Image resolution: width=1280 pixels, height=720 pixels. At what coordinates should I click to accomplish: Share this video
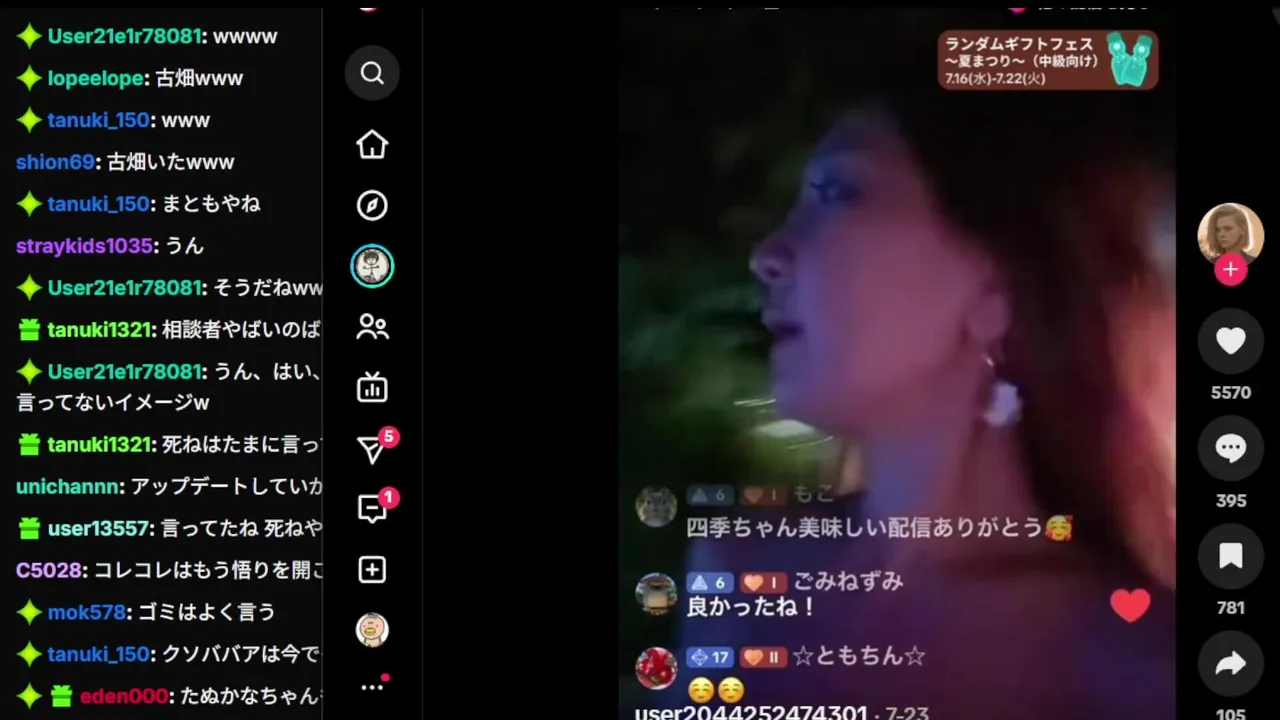[x=1230, y=664]
